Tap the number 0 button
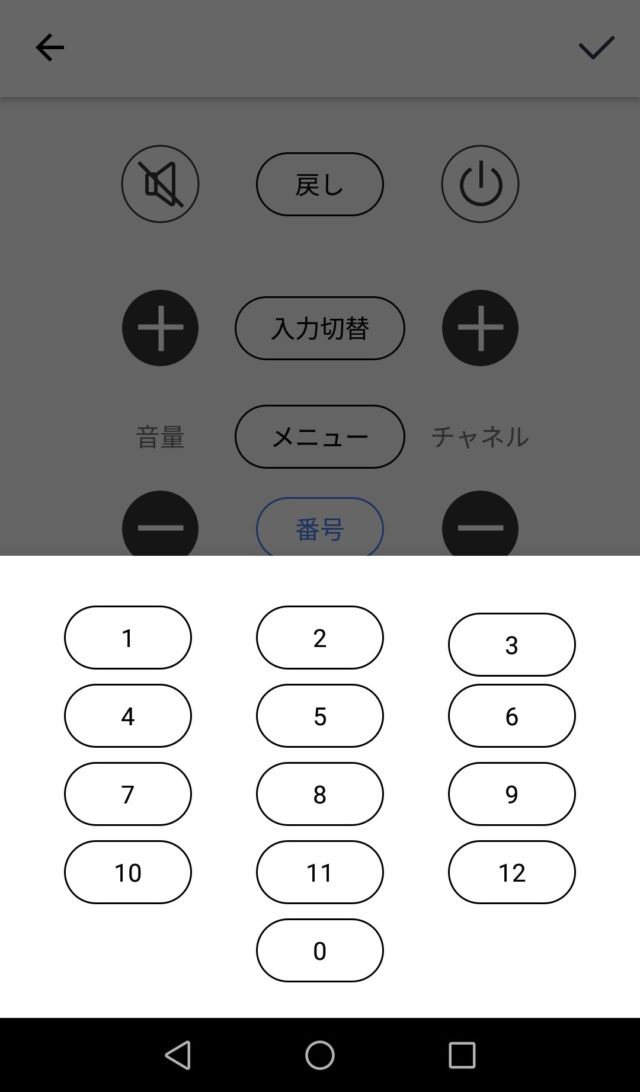 click(x=320, y=951)
